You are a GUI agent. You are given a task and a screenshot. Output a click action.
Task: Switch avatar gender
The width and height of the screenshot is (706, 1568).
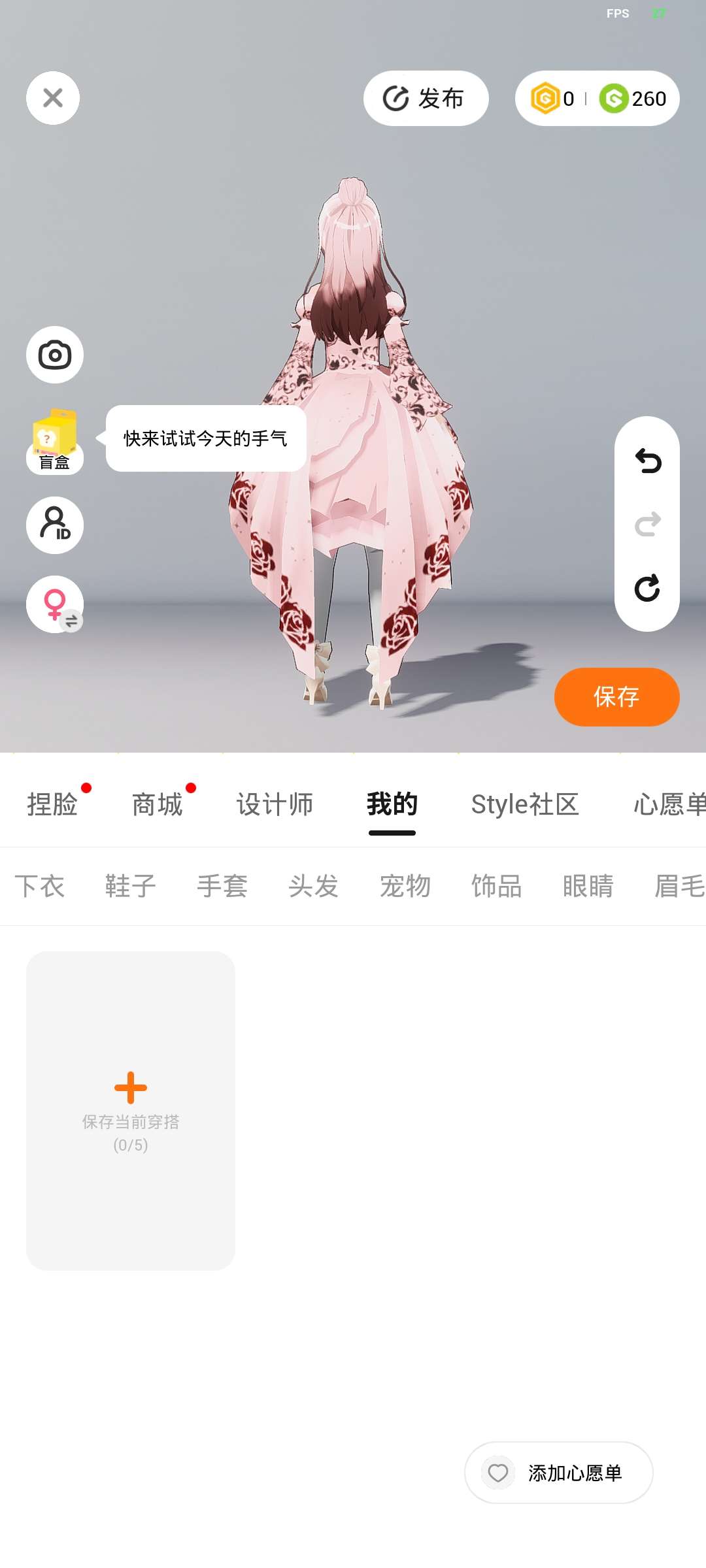tap(55, 604)
